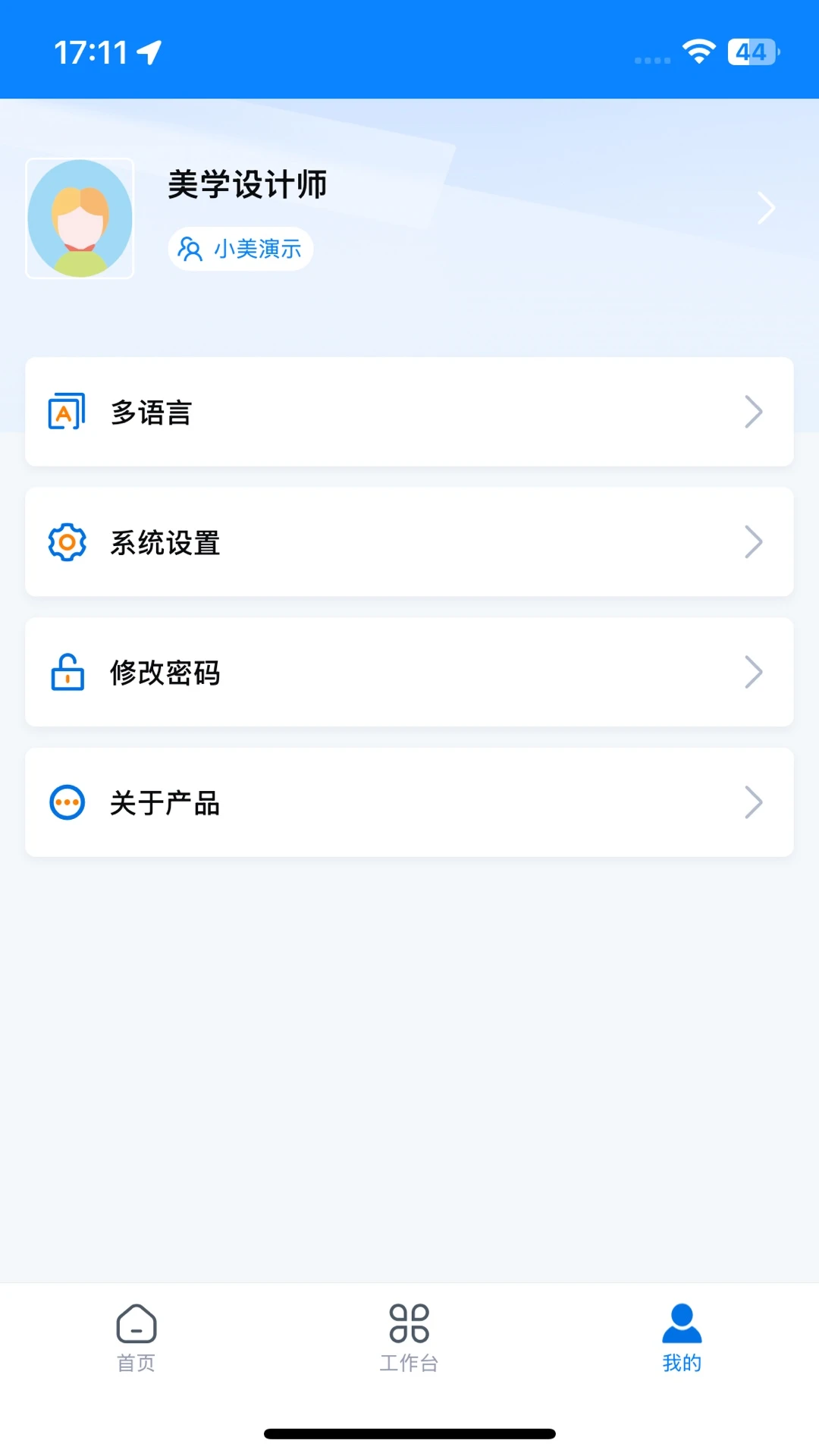819x1456 pixels.
Task: Tap the 小美演示 organization chip
Action: click(x=240, y=249)
